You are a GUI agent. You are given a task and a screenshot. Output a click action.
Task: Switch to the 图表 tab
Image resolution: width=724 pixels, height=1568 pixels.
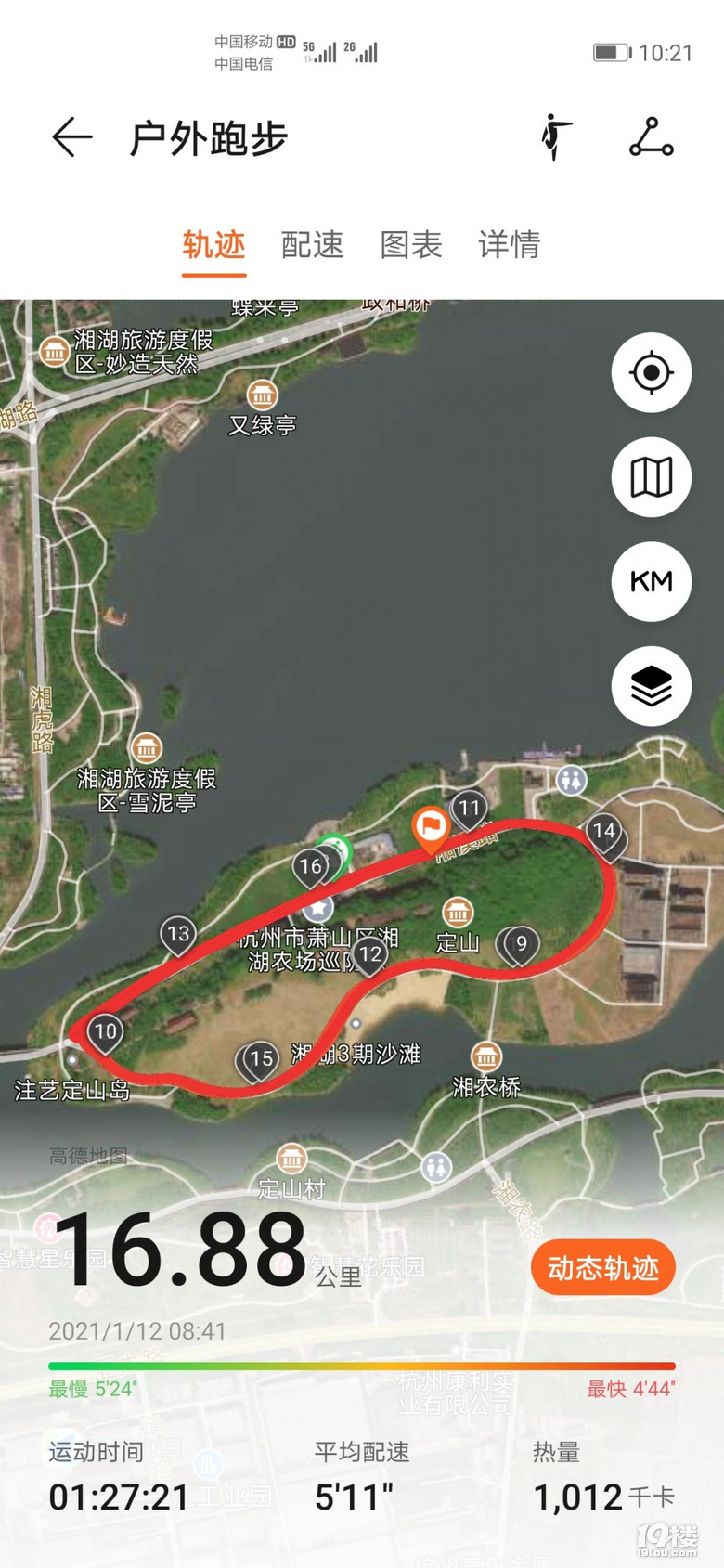point(410,245)
